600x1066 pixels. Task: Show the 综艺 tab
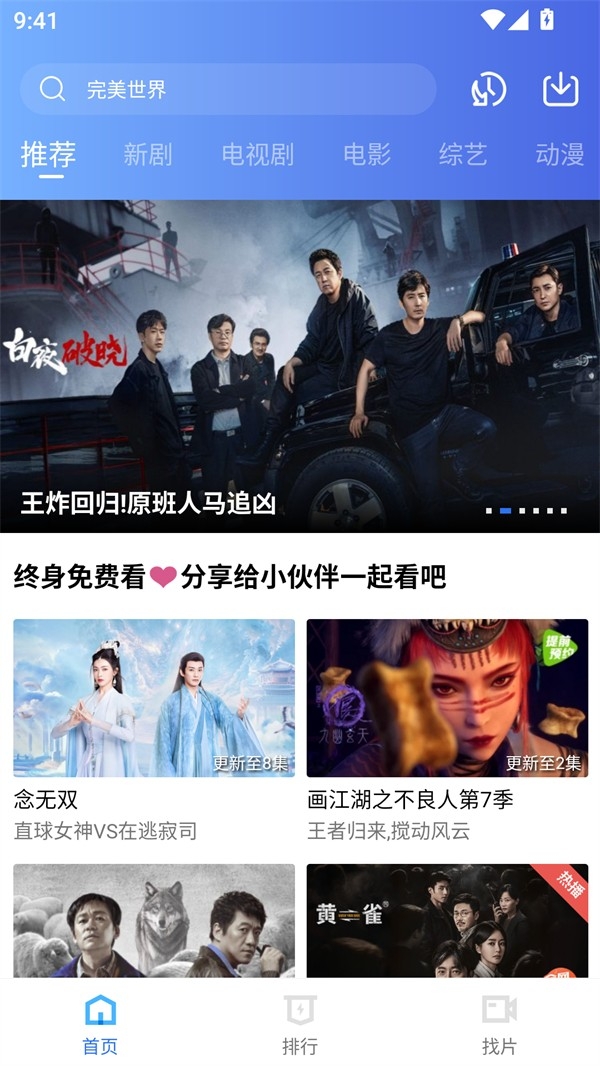click(x=463, y=155)
